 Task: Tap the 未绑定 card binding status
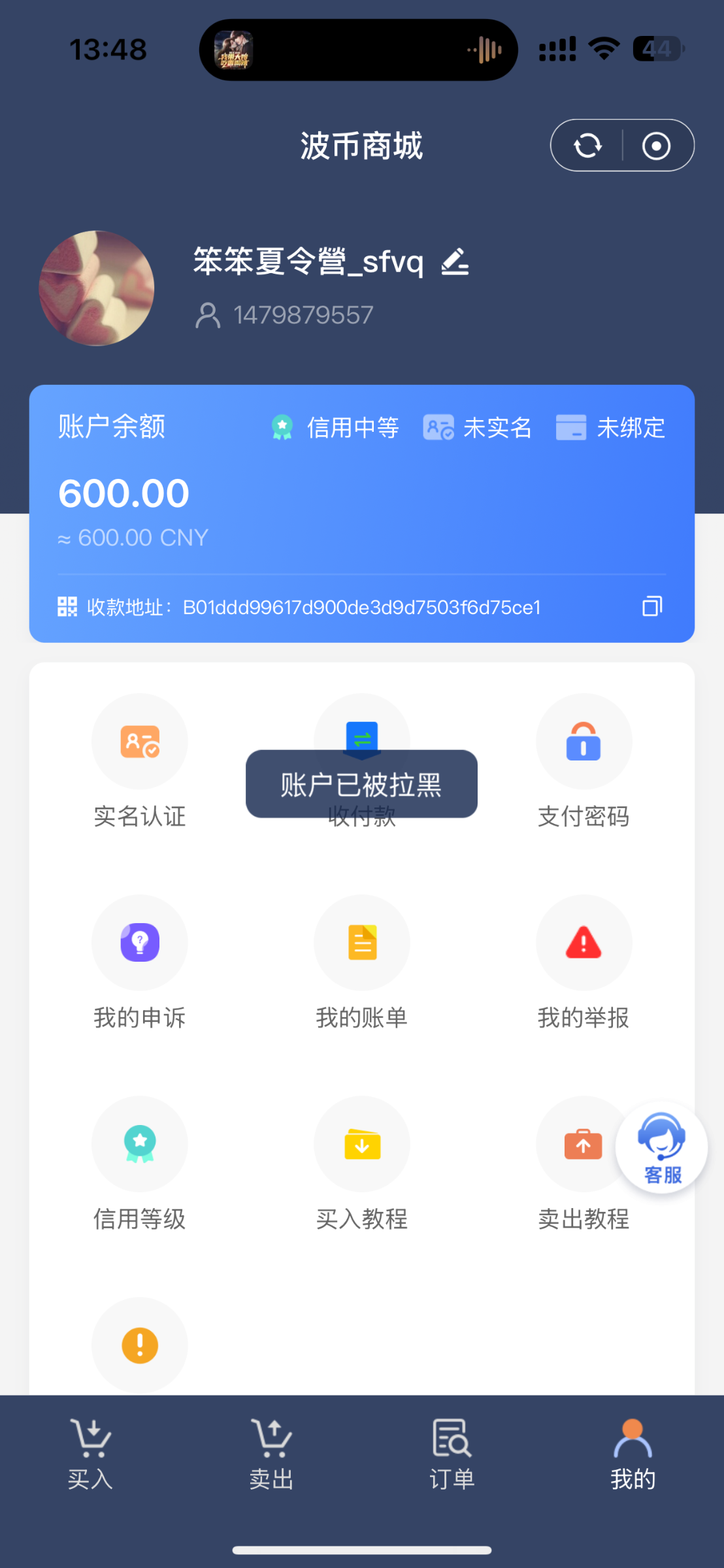610,428
